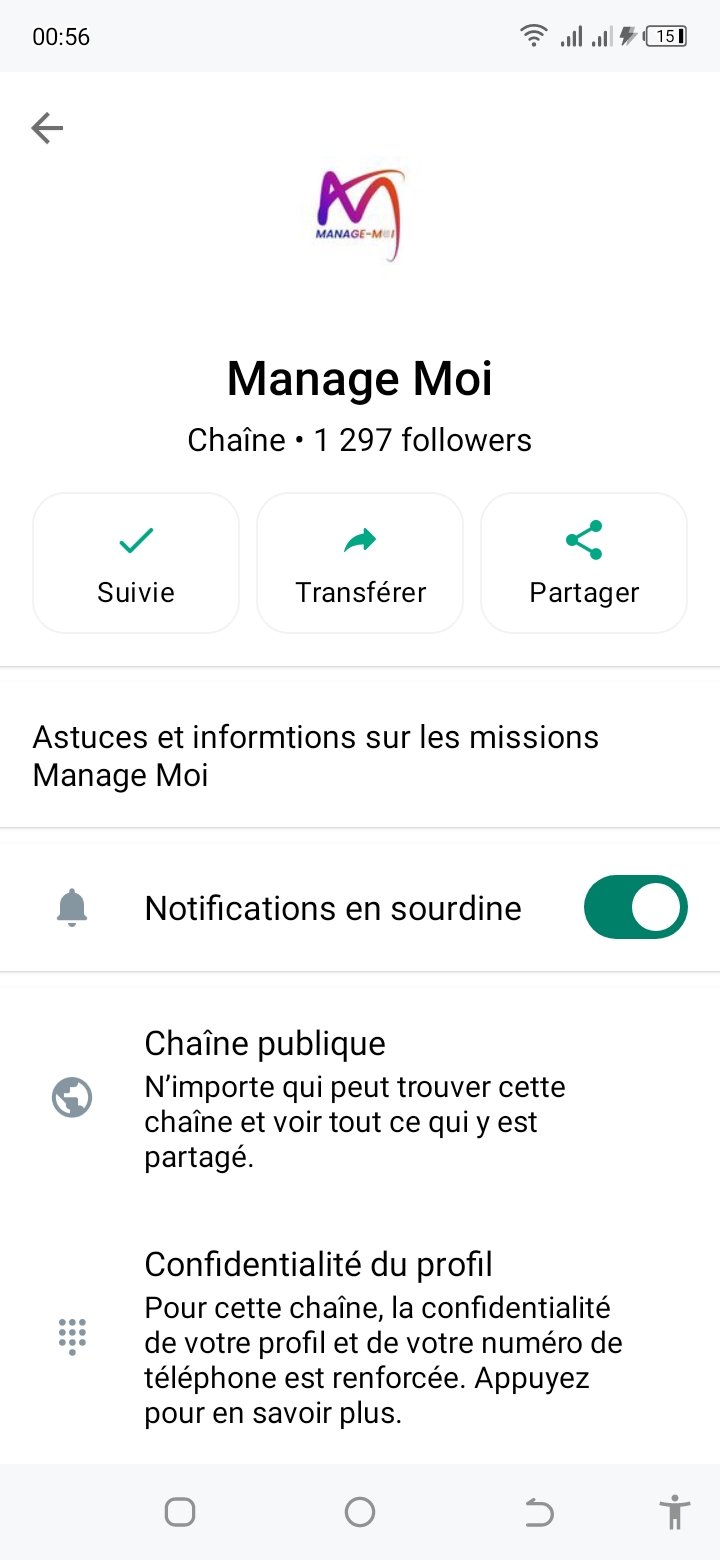Toggle Notifications en sourdine switch
Screen dimensions: 720x1560
pos(635,907)
